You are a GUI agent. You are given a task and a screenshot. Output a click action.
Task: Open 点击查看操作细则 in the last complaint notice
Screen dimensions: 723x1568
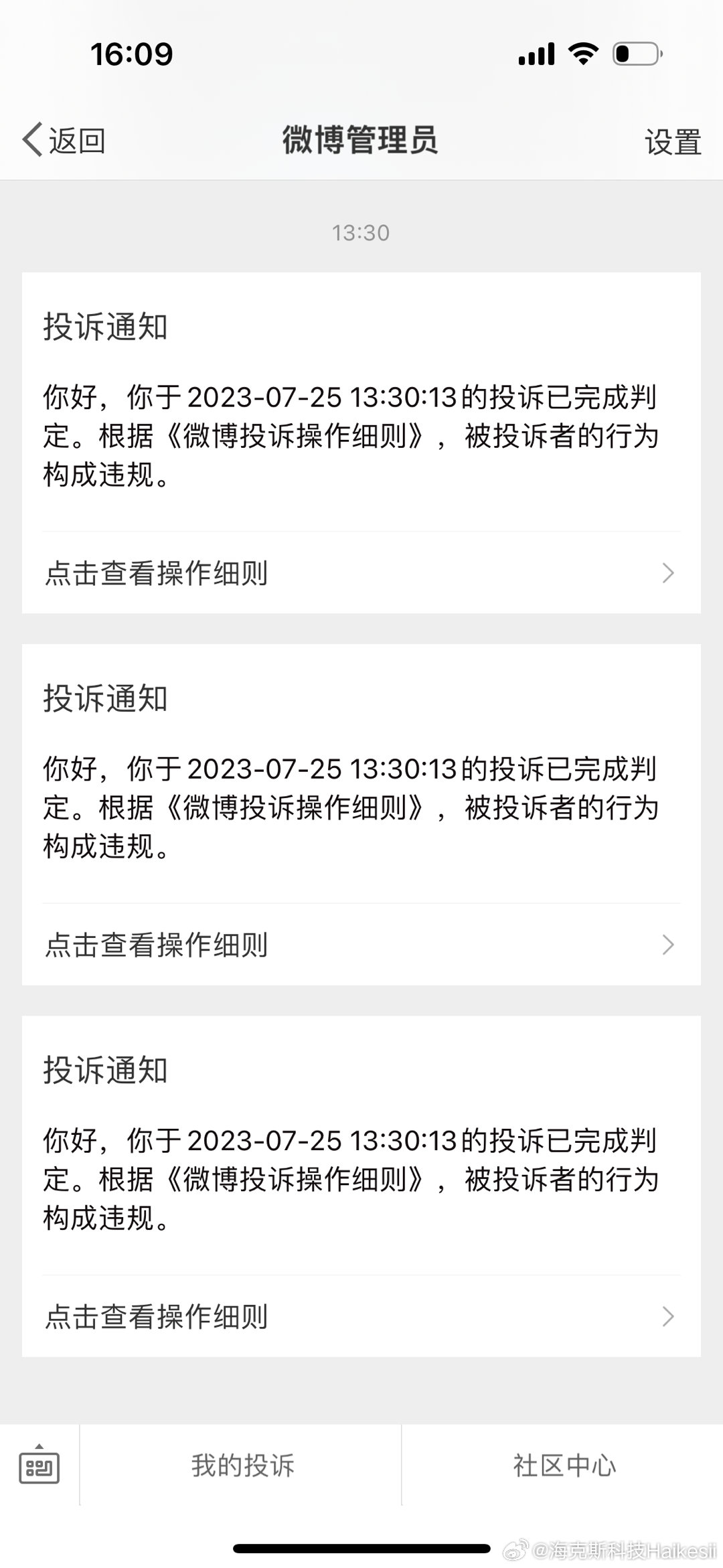pyautogui.click(x=361, y=1316)
